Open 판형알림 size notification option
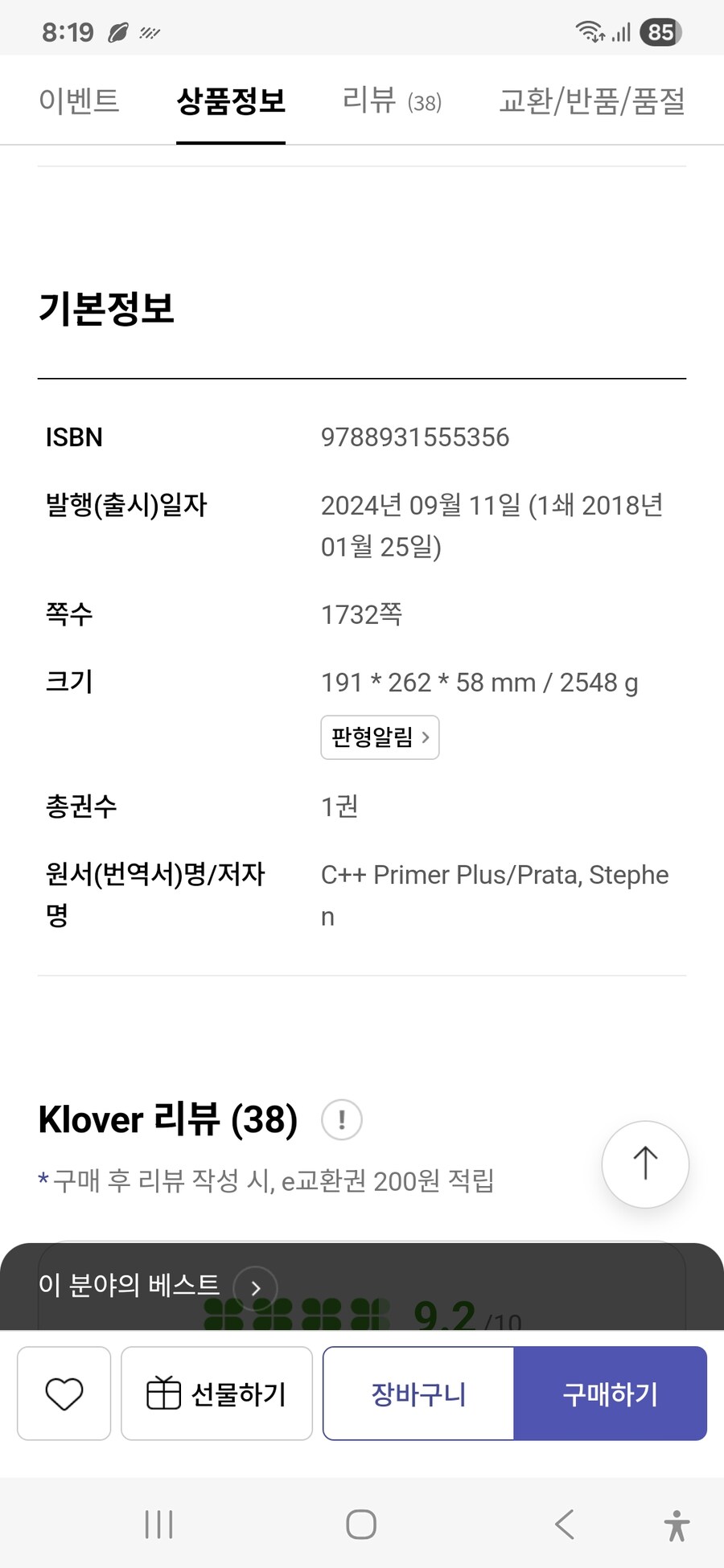 pyautogui.click(x=379, y=737)
